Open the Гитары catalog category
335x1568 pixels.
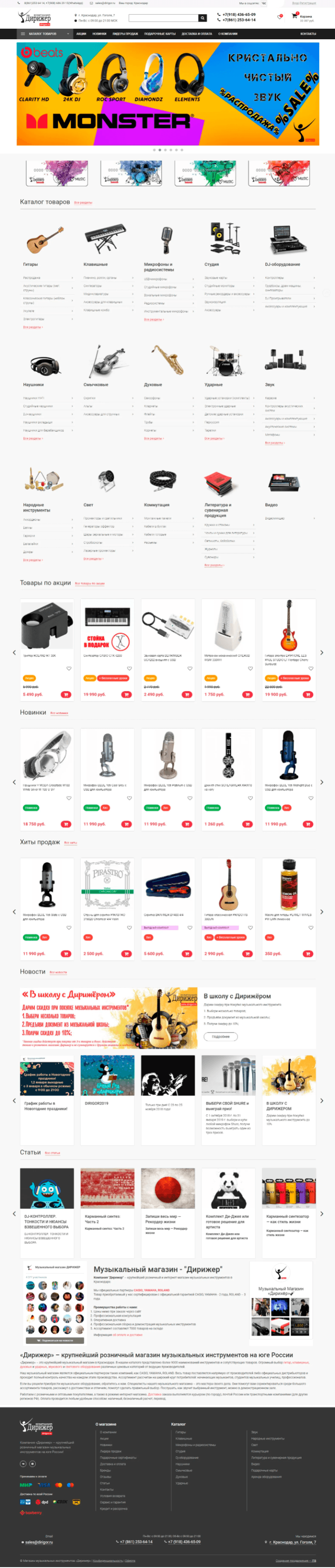(30, 264)
